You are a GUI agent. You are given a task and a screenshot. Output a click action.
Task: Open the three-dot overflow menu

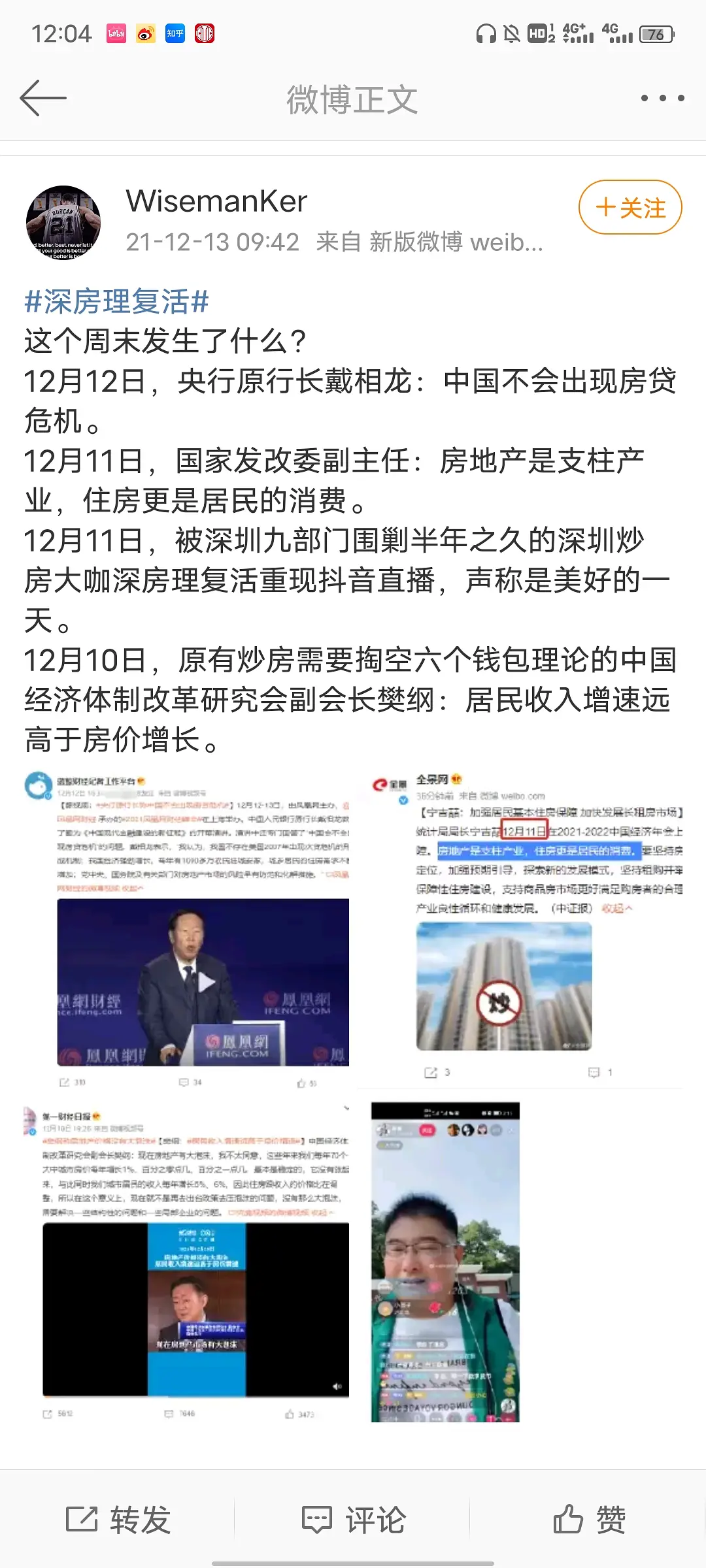[662, 99]
